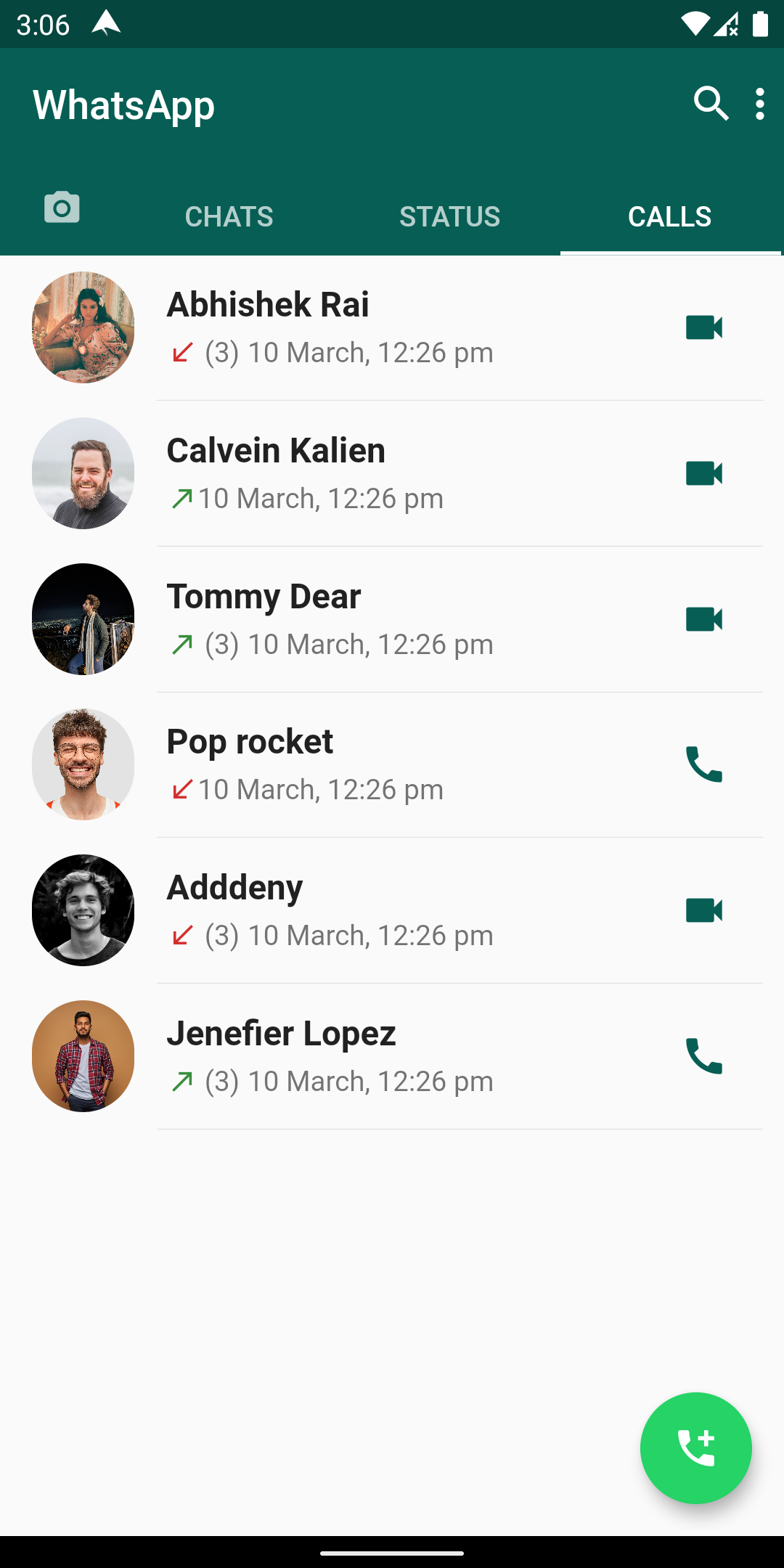Screen dimensions: 784x1568
Task: Voice call Pop rocket
Action: [703, 764]
